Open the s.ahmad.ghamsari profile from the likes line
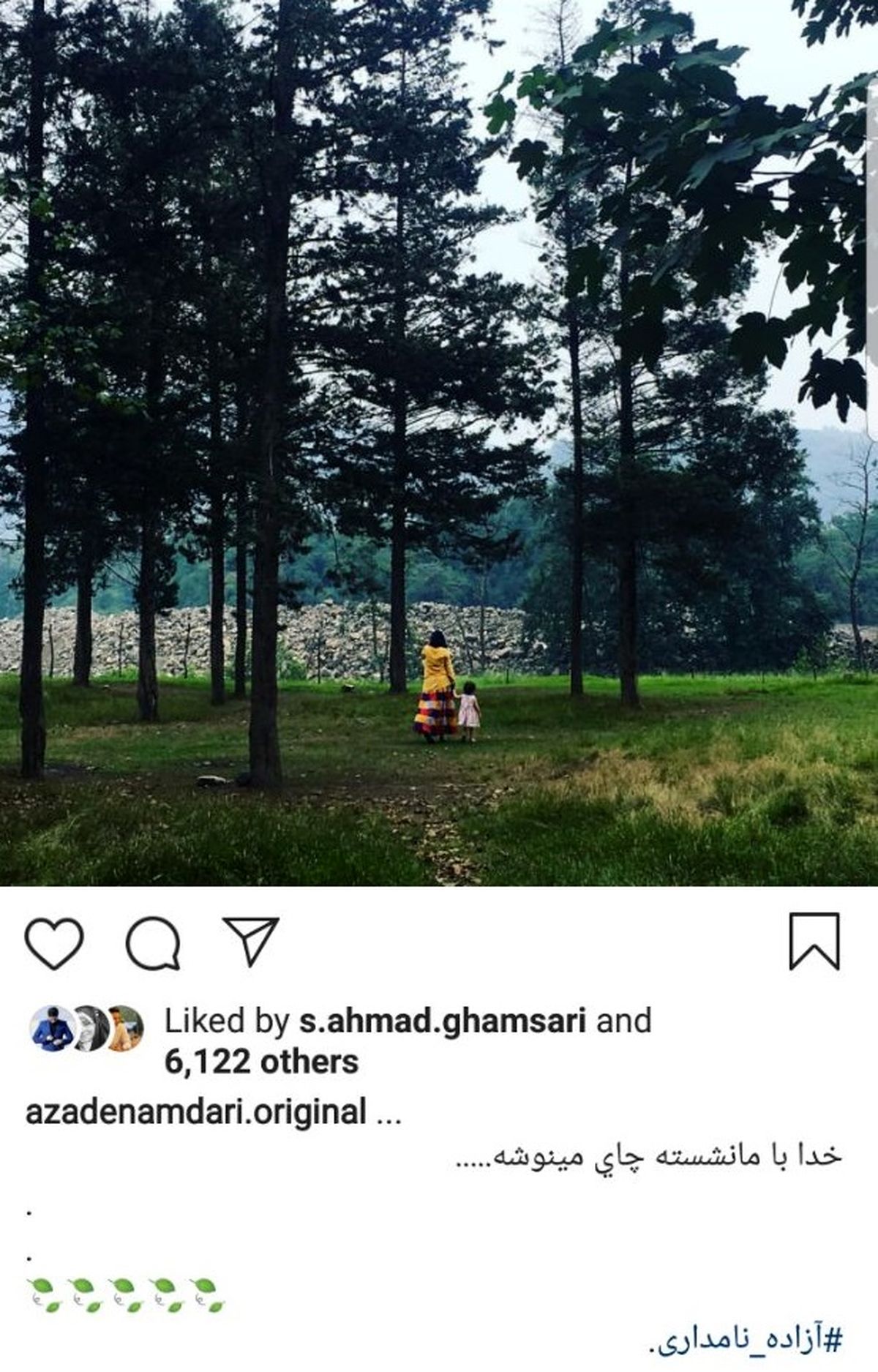Image resolution: width=878 pixels, height=1372 pixels. 442,1021
